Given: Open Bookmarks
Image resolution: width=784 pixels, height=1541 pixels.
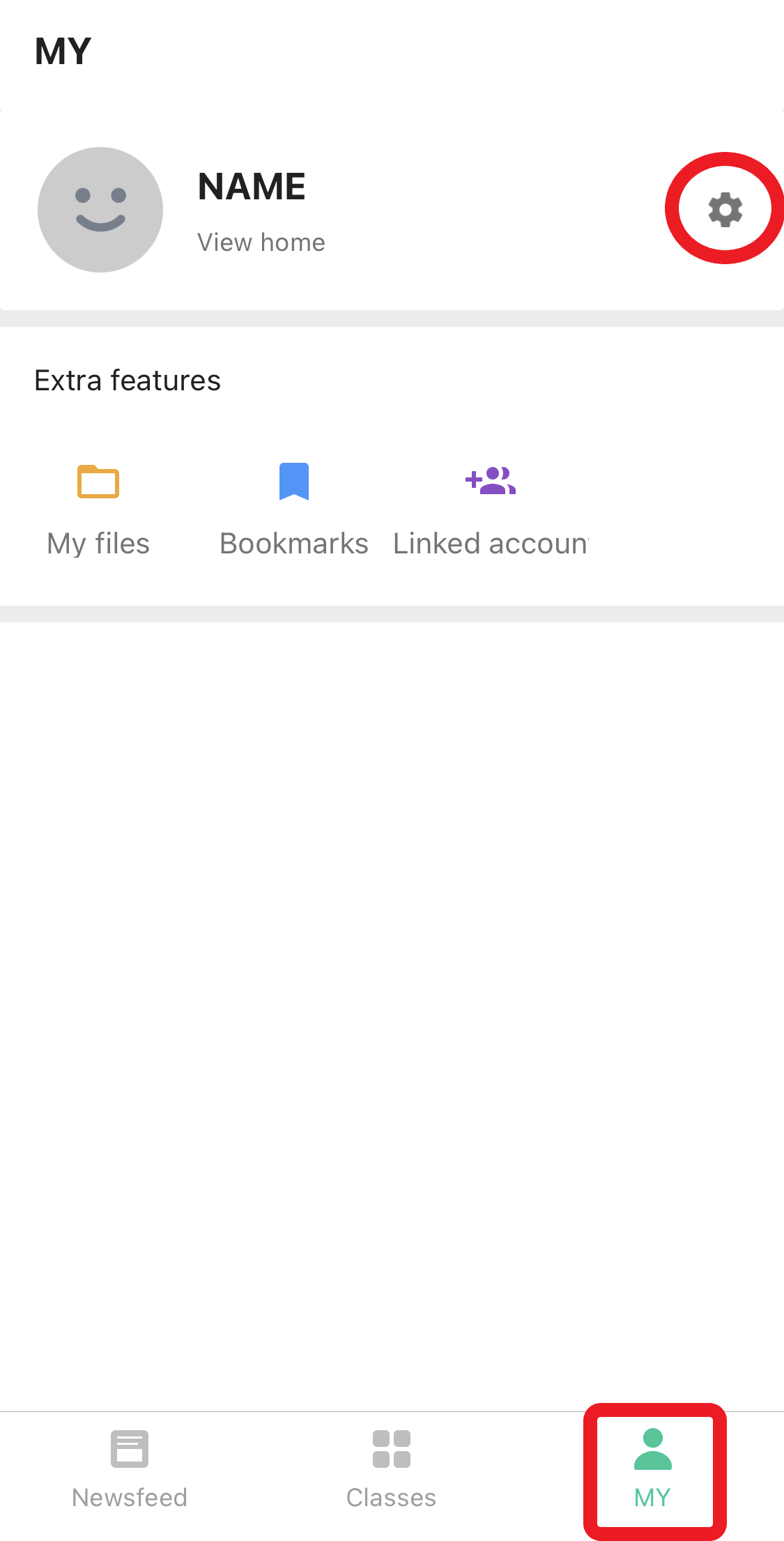Looking at the screenshot, I should 293,509.
